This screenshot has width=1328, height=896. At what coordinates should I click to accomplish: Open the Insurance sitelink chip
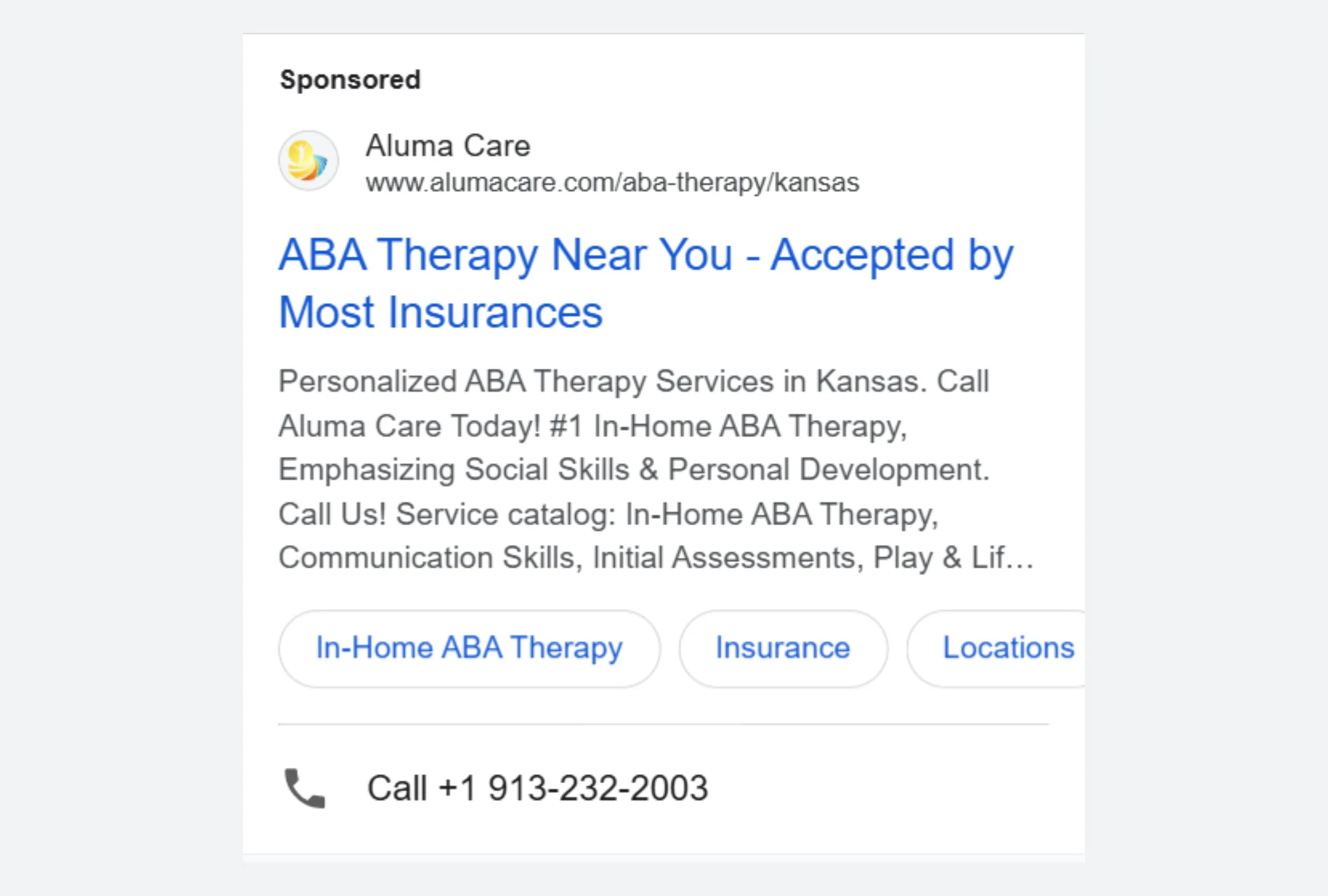point(783,648)
